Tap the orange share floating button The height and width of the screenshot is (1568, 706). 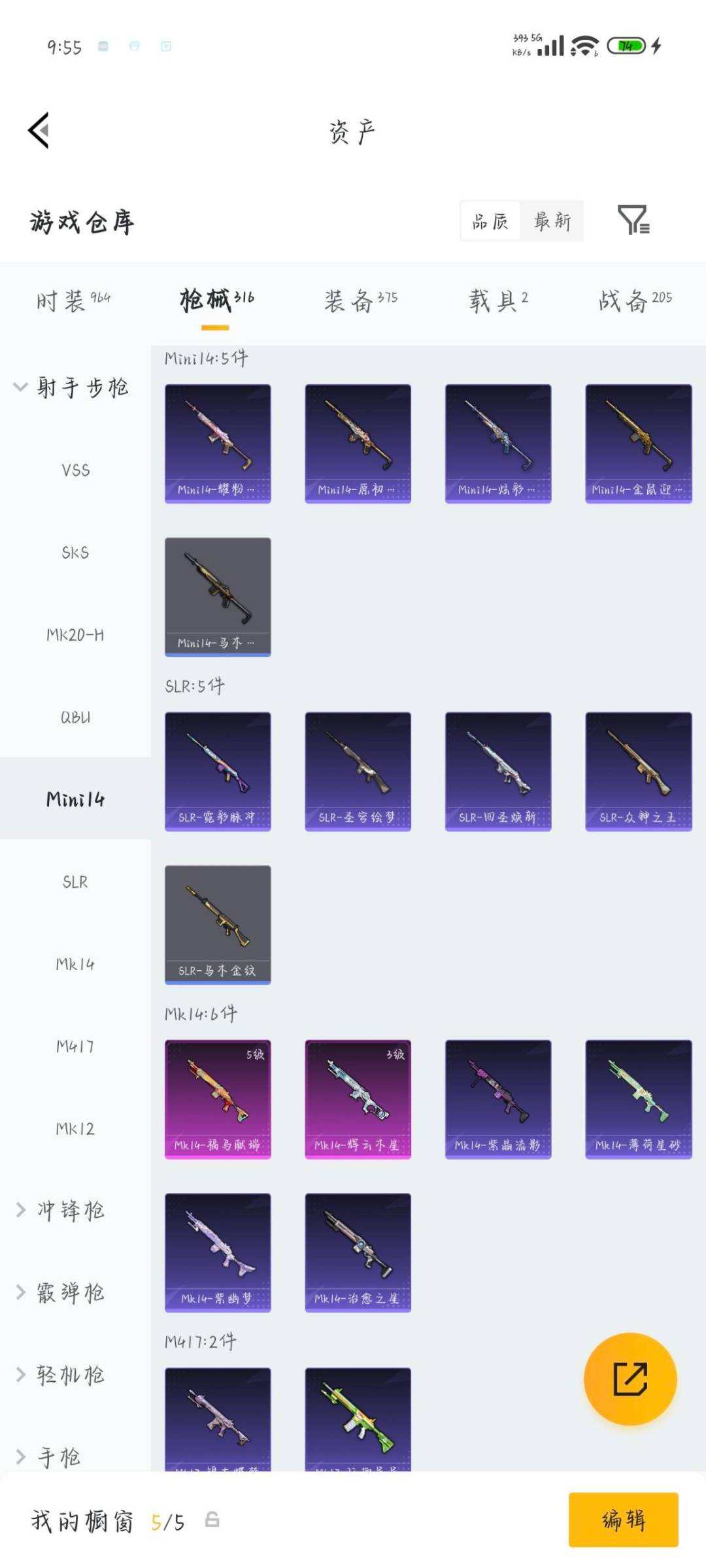pos(630,1379)
